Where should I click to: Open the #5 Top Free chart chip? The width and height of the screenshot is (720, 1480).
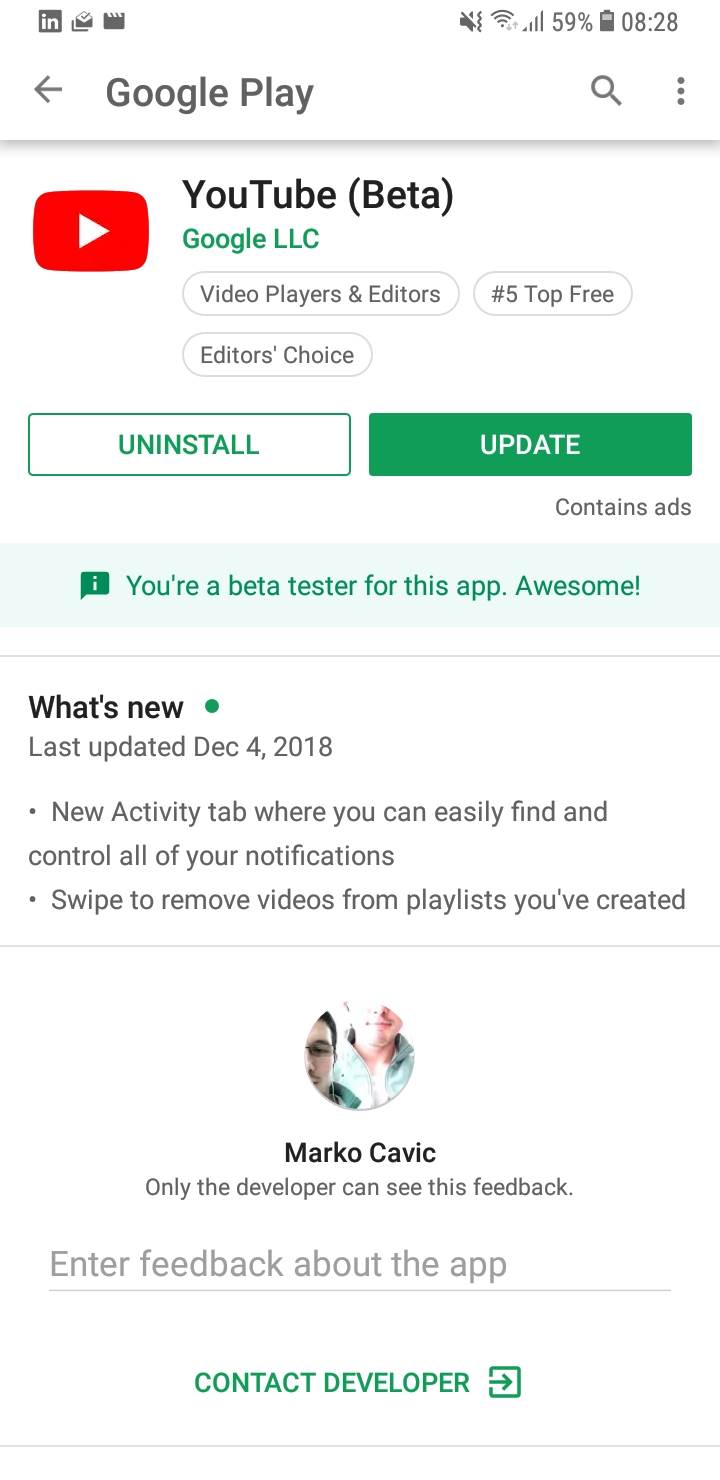tap(552, 294)
